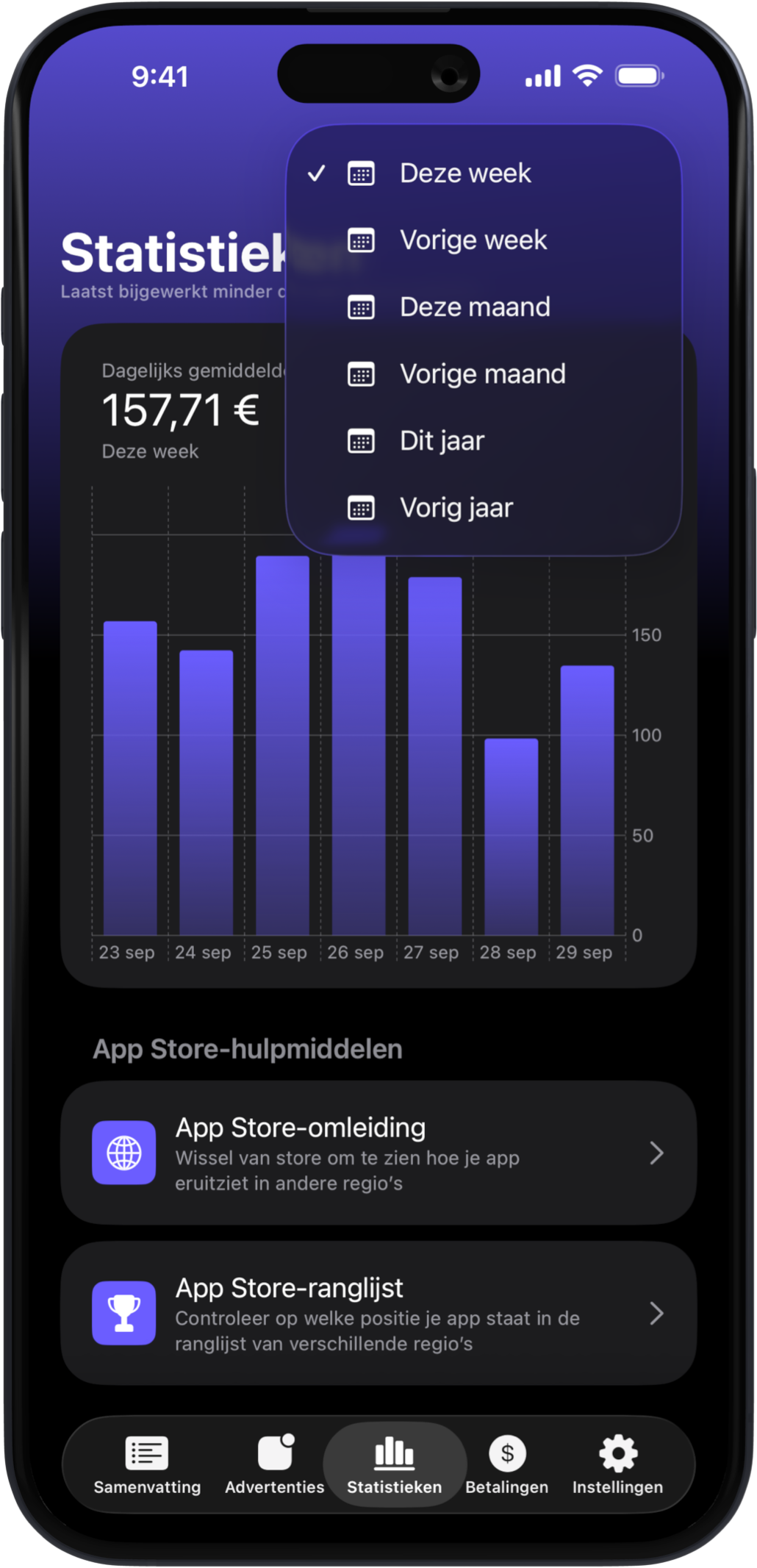Pick Deze maand as time range
Viewport: 757px width, 1568px height.
[474, 307]
